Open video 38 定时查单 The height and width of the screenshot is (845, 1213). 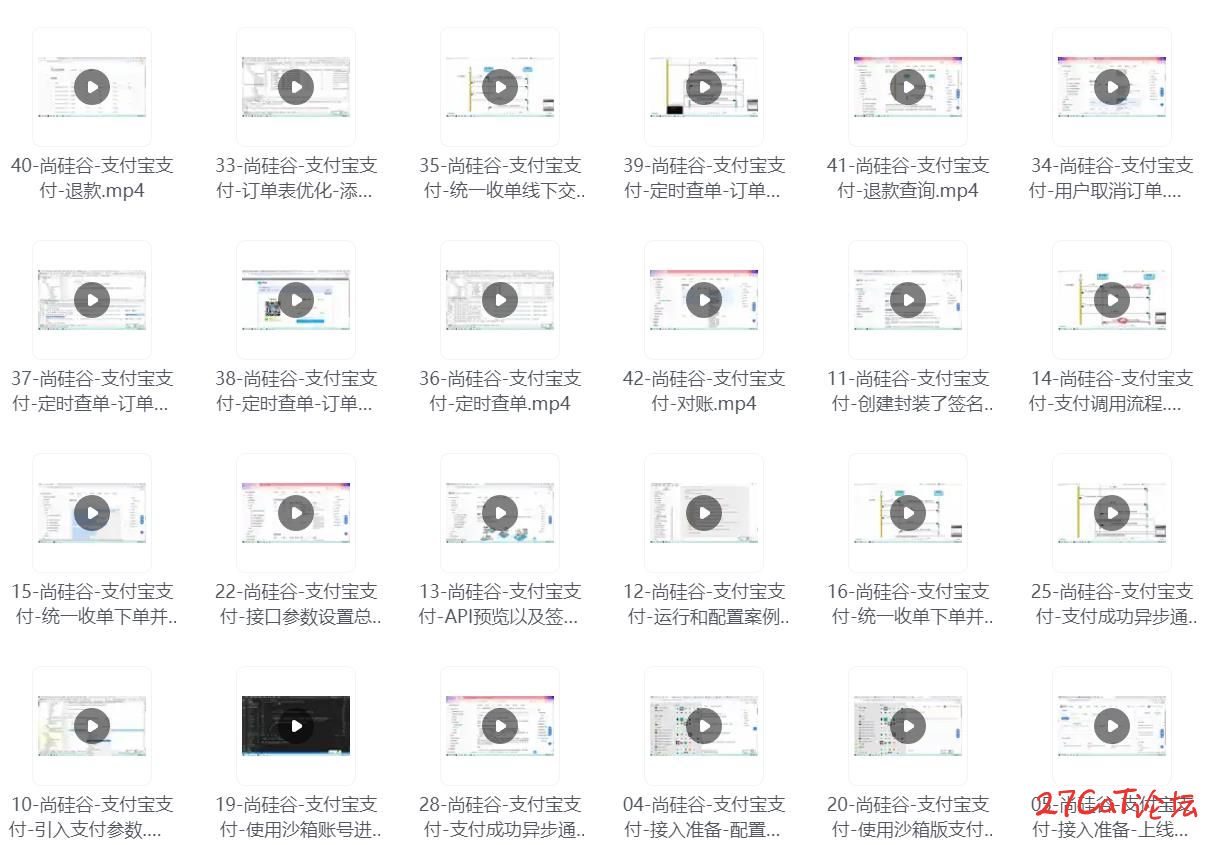tap(296, 300)
